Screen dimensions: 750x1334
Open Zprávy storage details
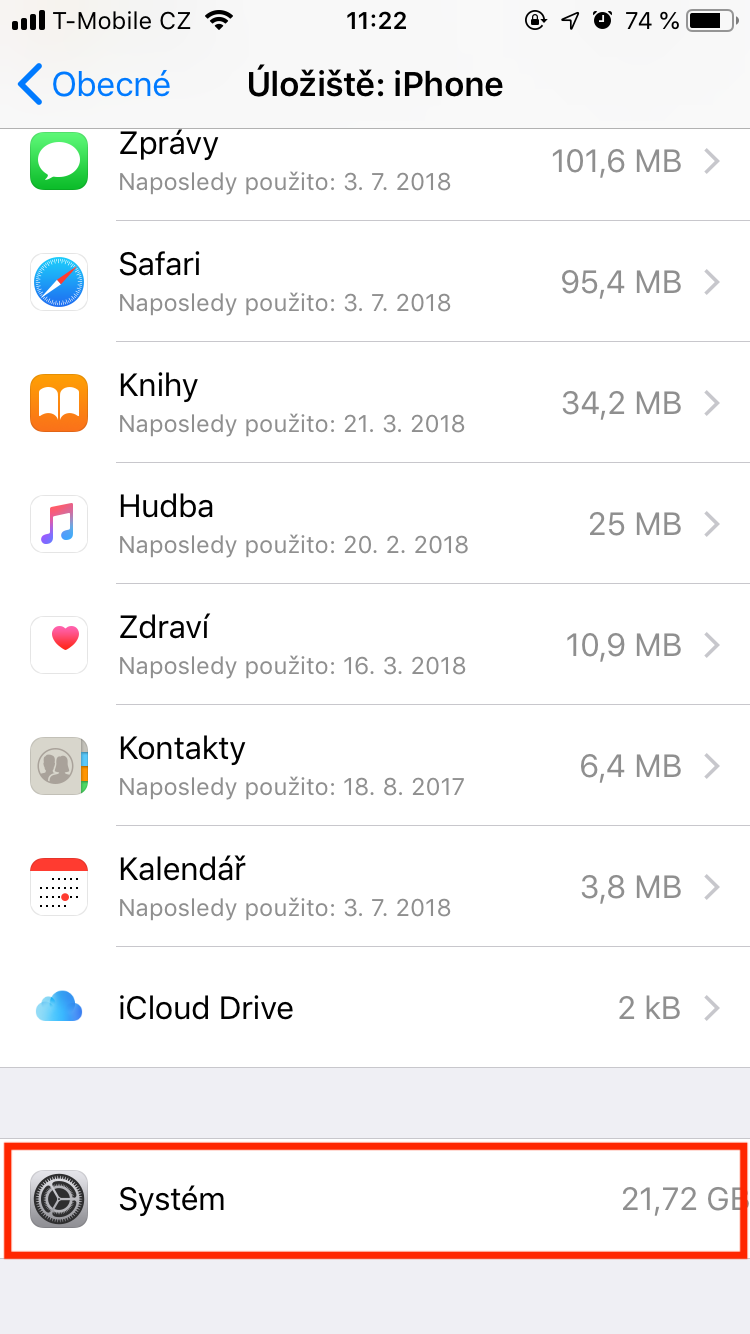pos(375,162)
